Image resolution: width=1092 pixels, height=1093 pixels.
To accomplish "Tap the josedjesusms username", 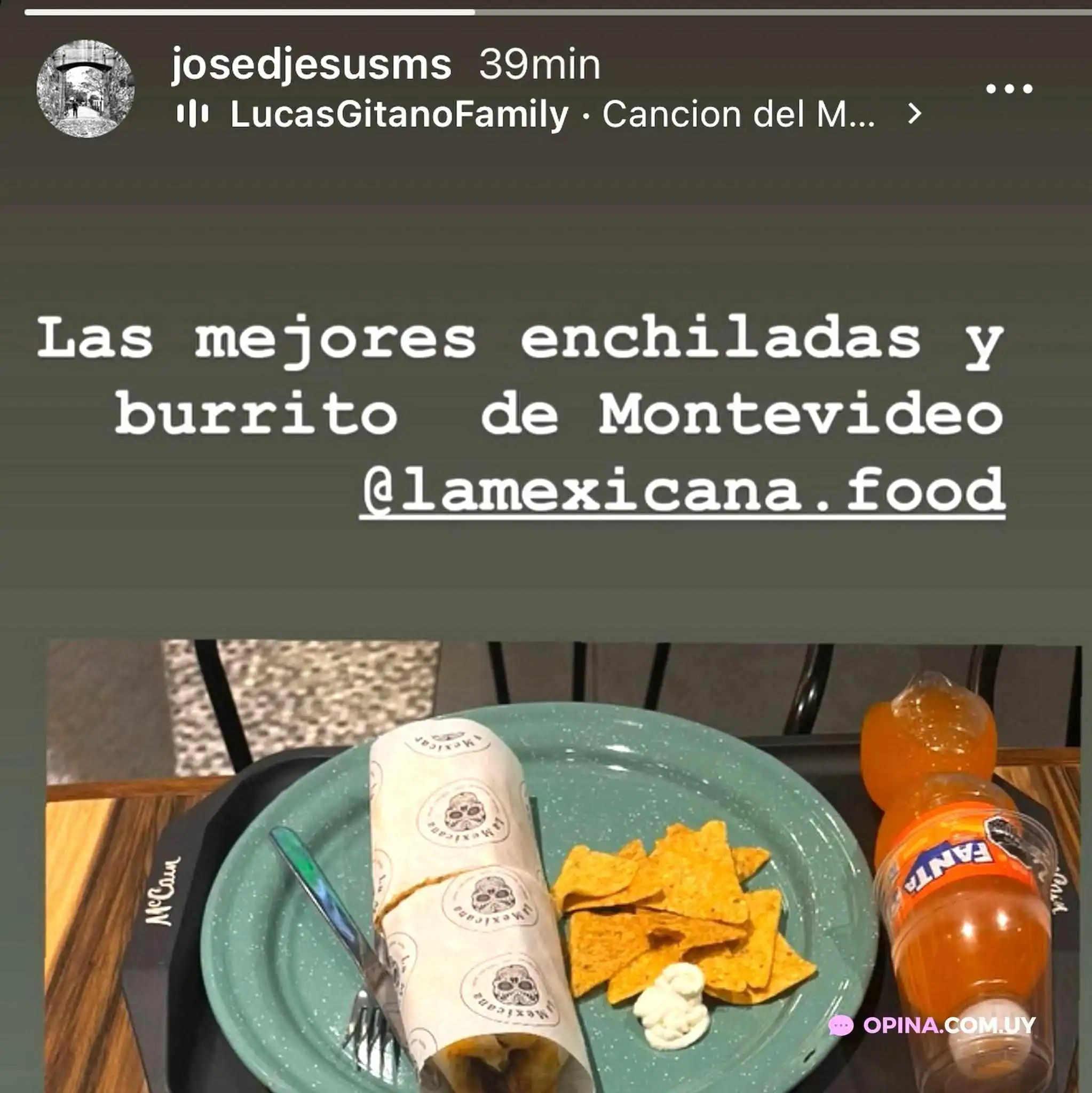I will click(x=311, y=65).
